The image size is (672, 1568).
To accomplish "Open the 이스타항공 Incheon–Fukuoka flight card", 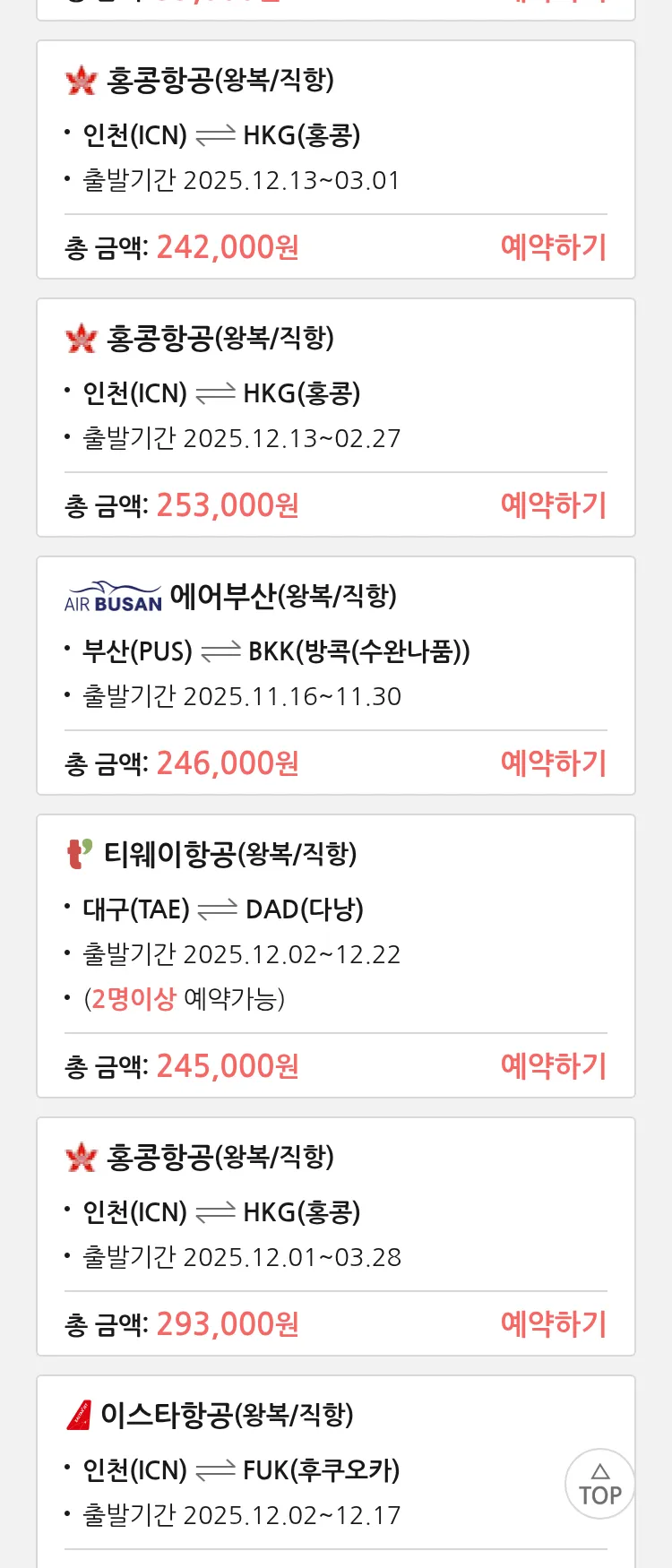I will click(296, 1469).
